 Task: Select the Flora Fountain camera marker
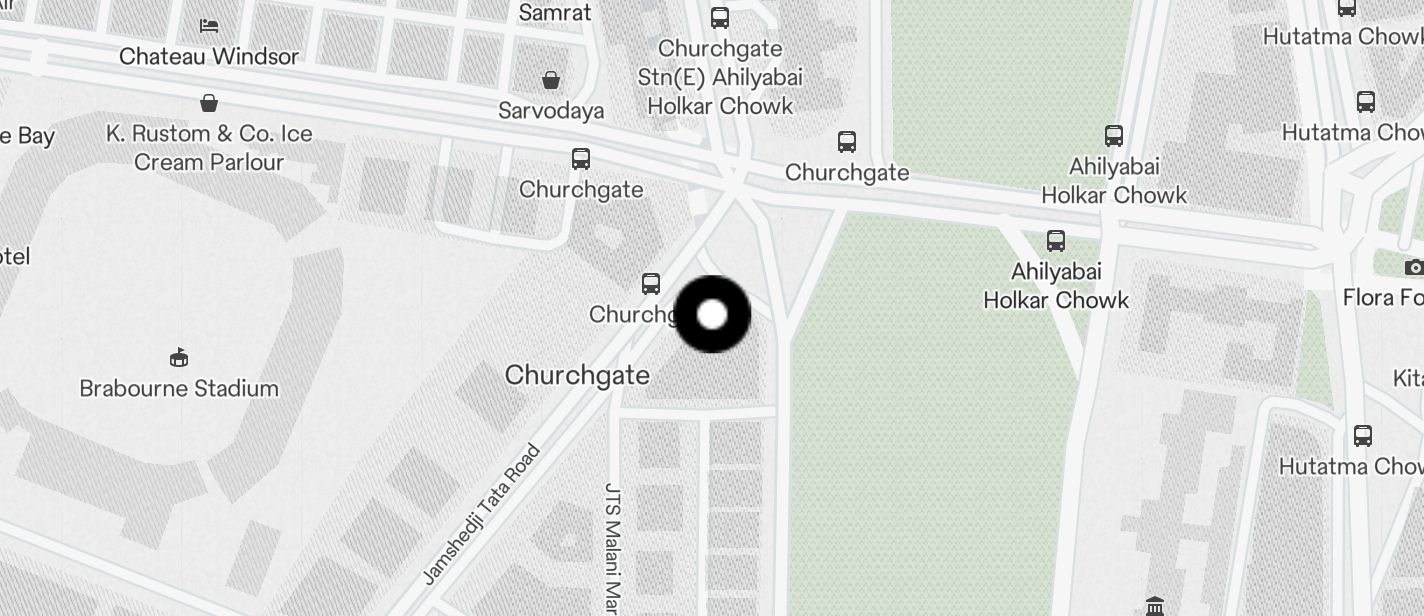tap(1414, 267)
